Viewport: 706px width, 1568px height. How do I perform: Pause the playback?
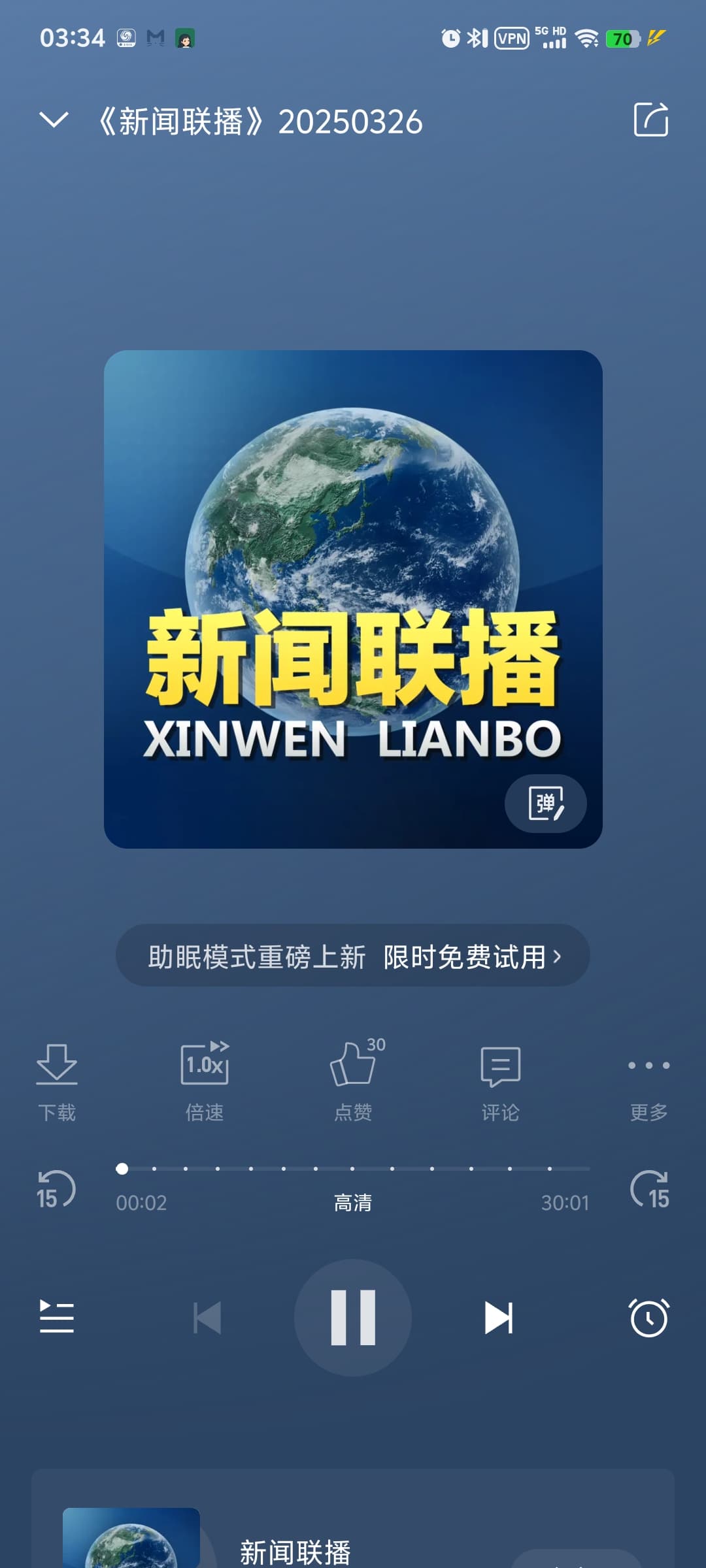[x=353, y=1318]
